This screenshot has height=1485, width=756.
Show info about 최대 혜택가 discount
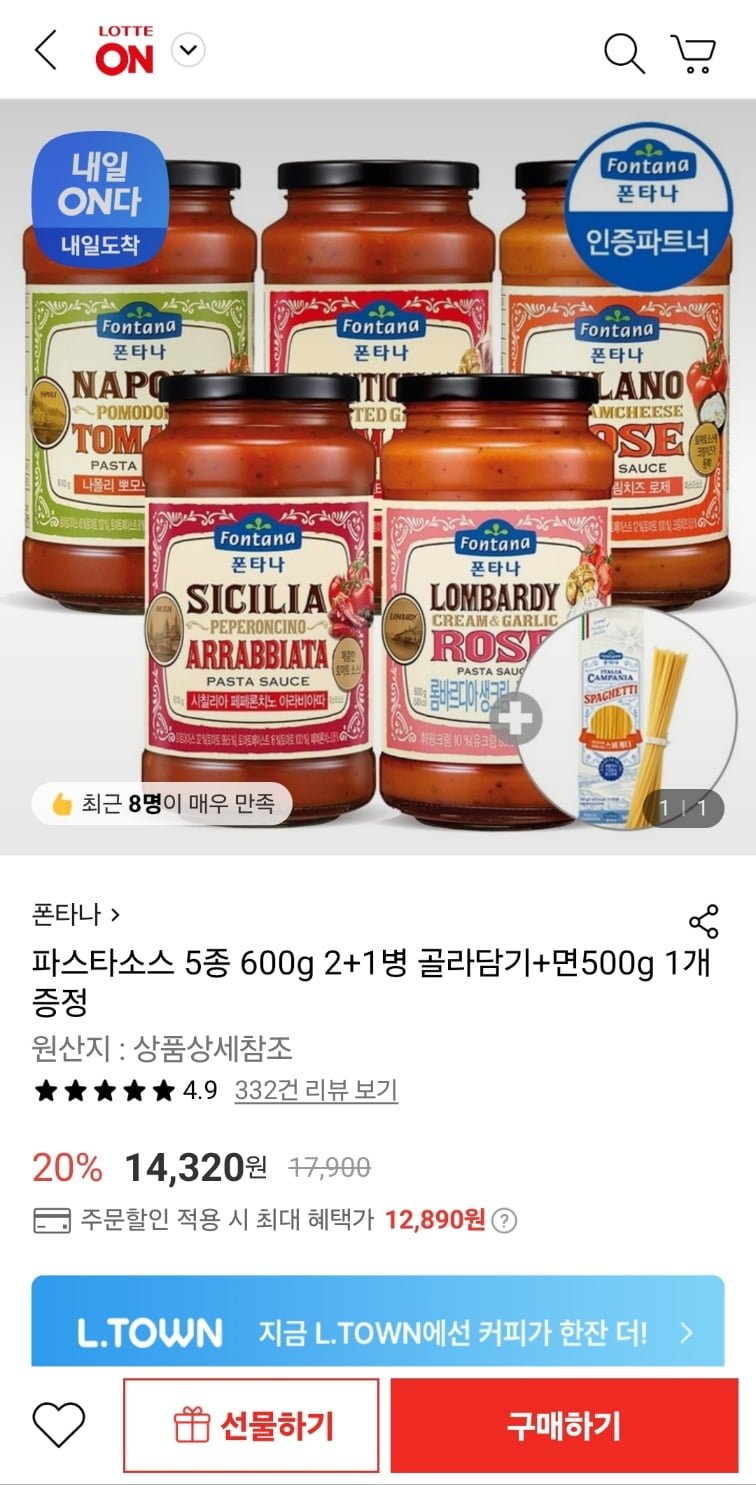pos(506,1220)
